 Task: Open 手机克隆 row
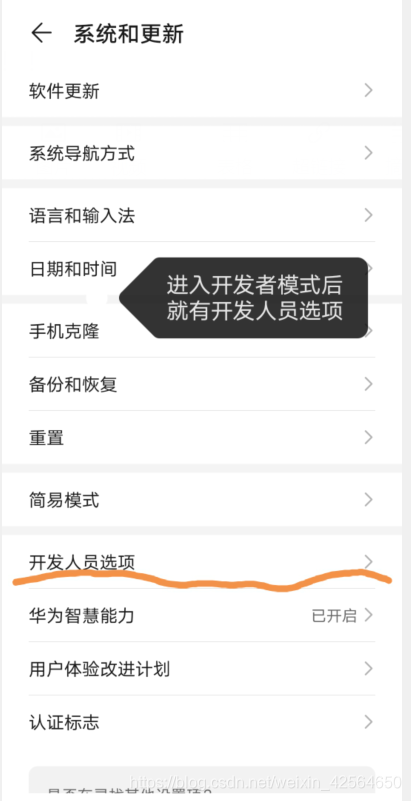[x=202, y=331]
